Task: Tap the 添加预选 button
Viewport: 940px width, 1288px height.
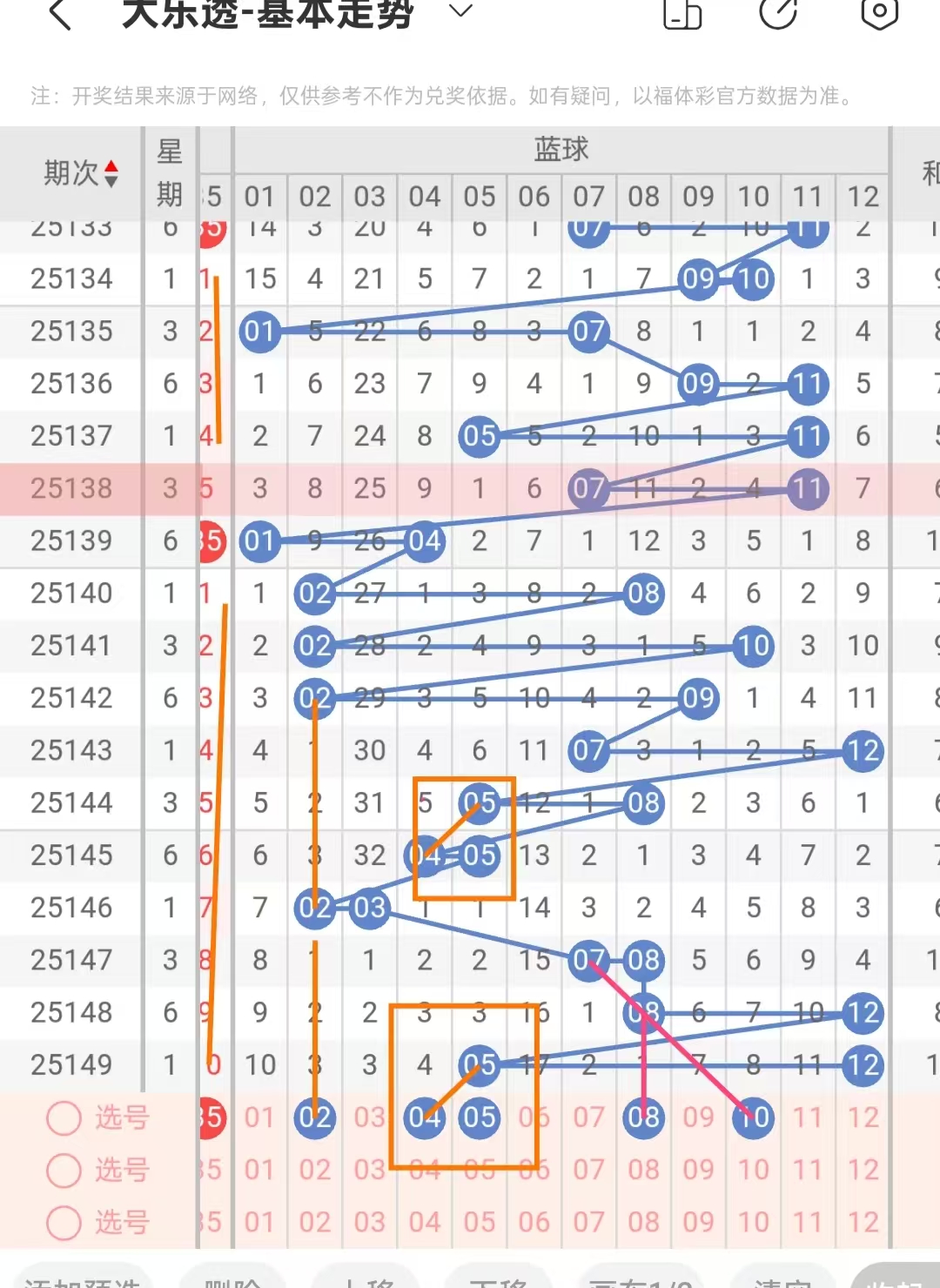Action: pos(83,1278)
